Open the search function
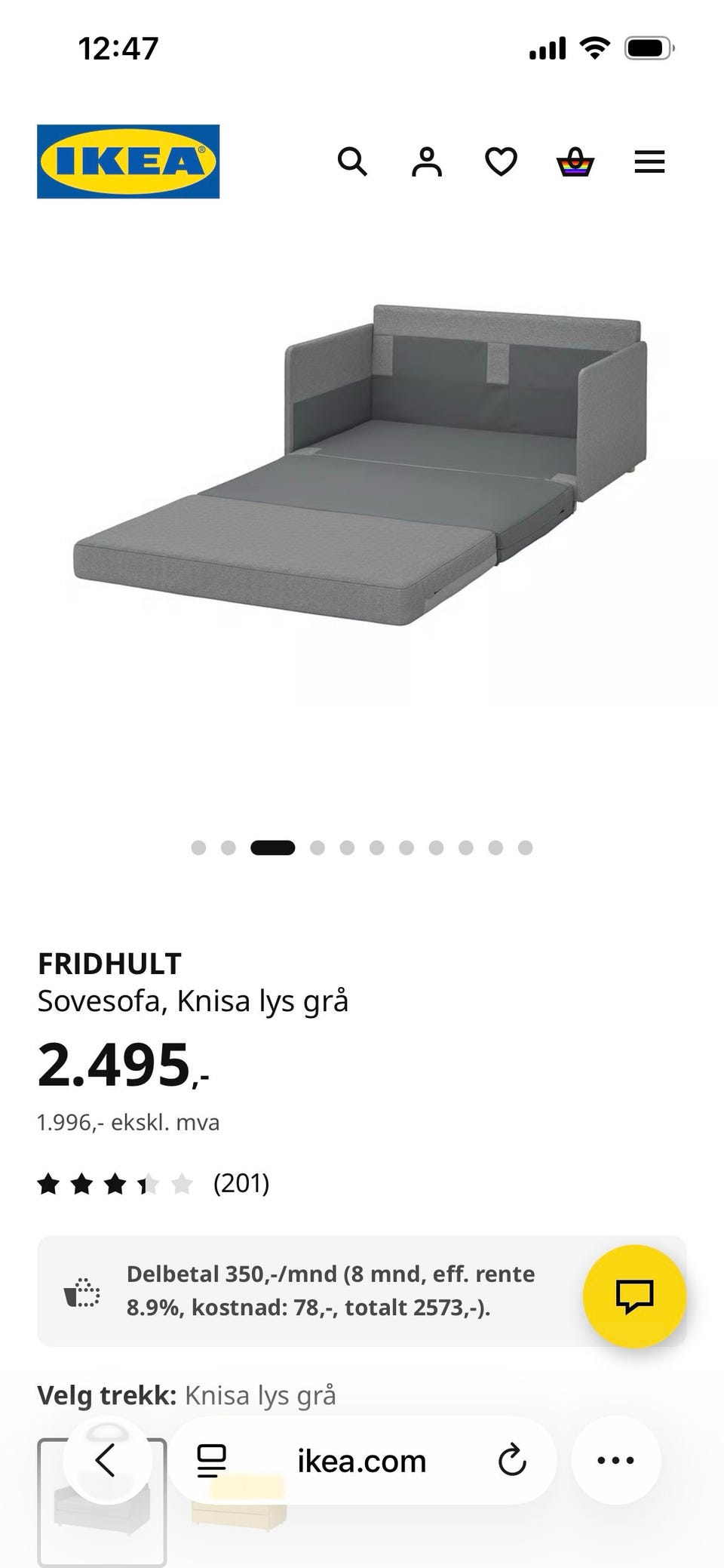724x1568 pixels. [x=353, y=161]
